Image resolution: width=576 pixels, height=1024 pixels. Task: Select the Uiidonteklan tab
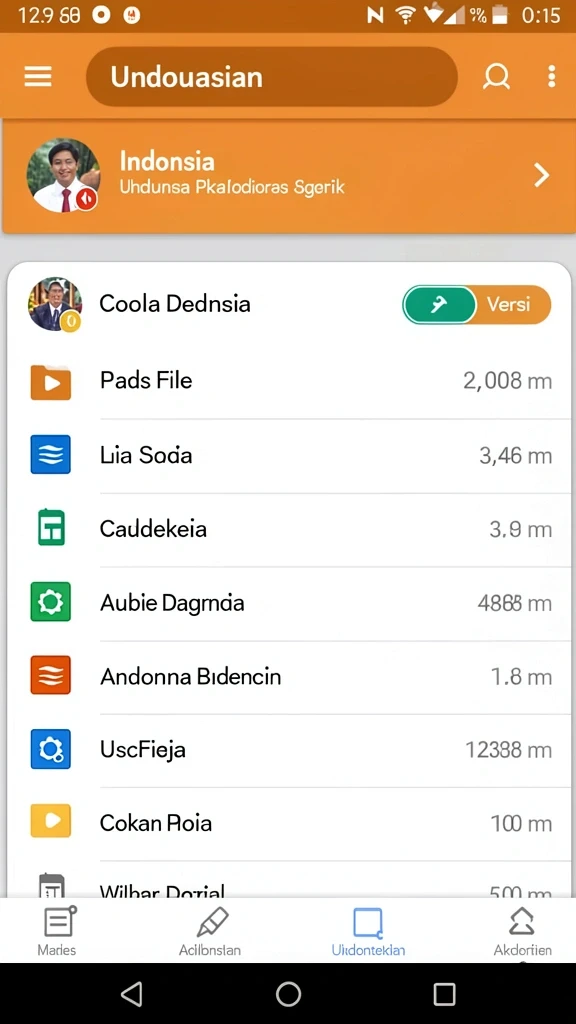pyautogui.click(x=368, y=931)
